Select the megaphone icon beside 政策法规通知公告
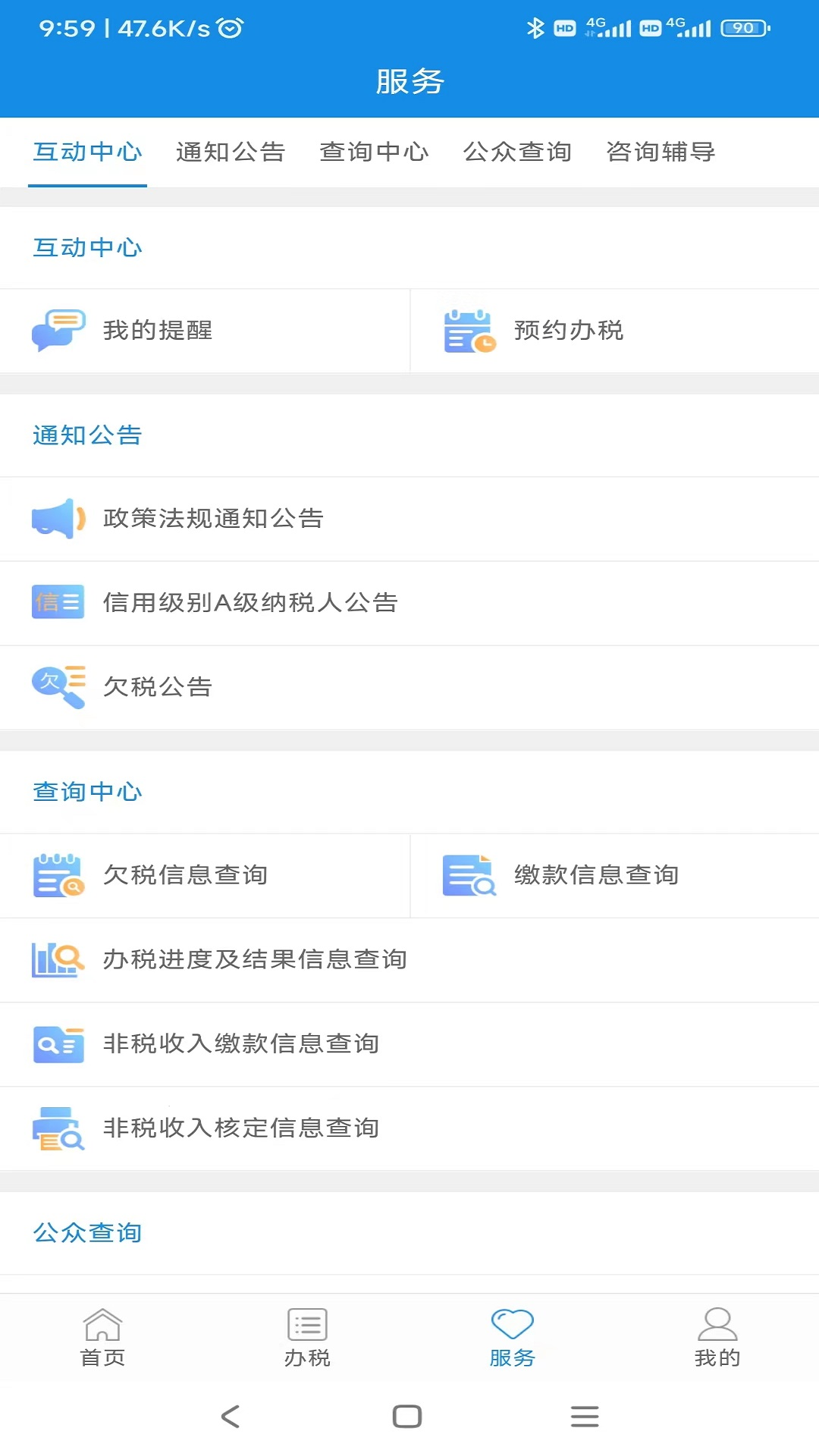 (58, 519)
